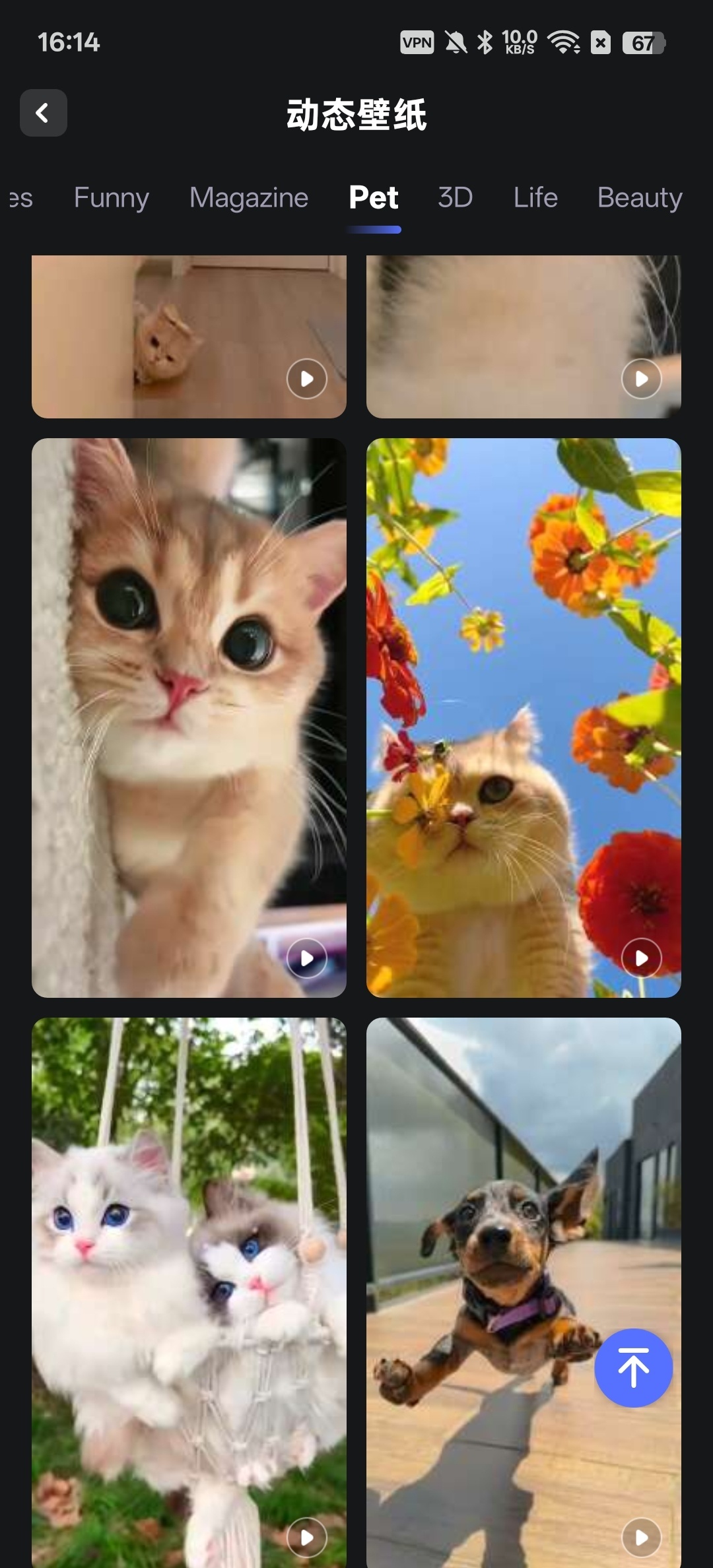Viewport: 713px width, 1568px height.
Task: Switch to the Magazine tab
Action: click(249, 197)
